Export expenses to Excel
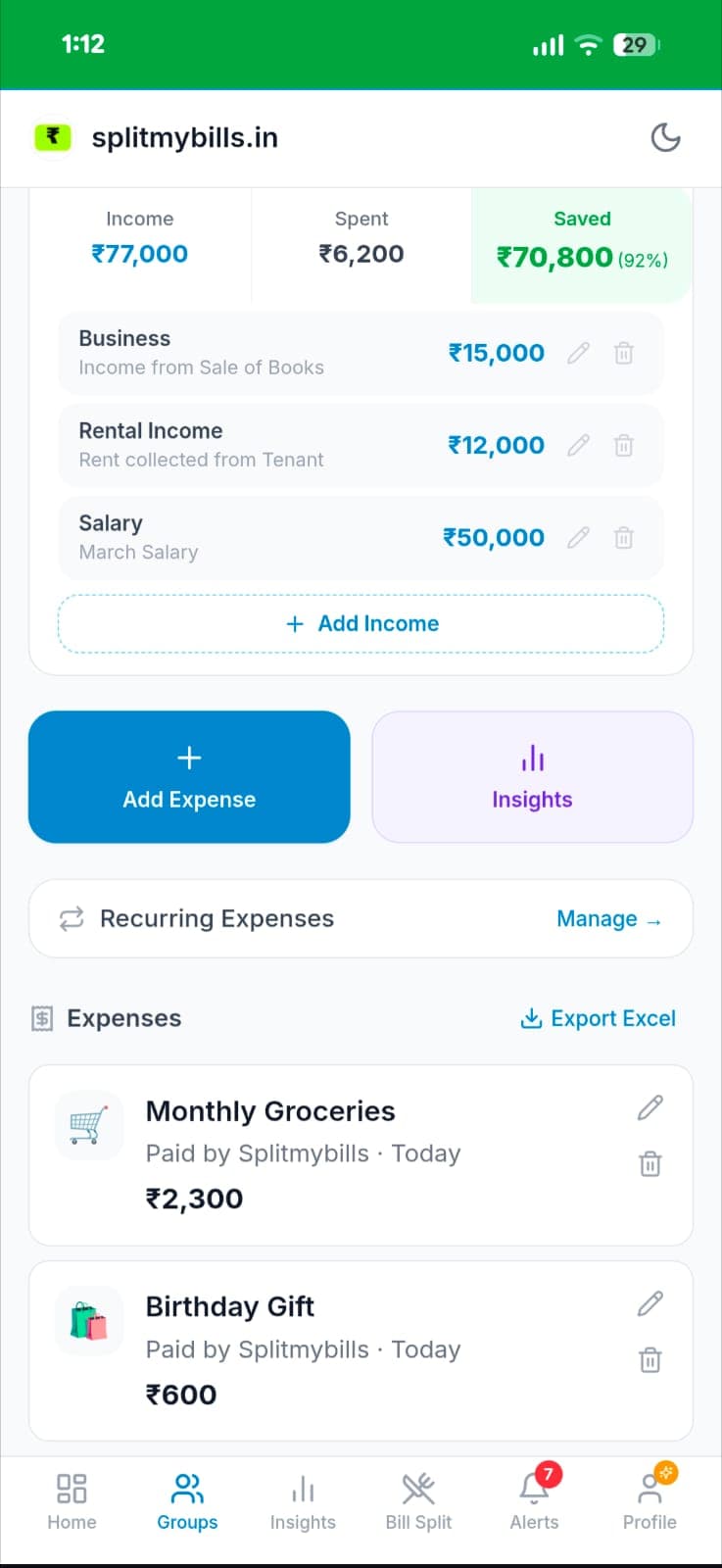The image size is (722, 1568). click(598, 1018)
